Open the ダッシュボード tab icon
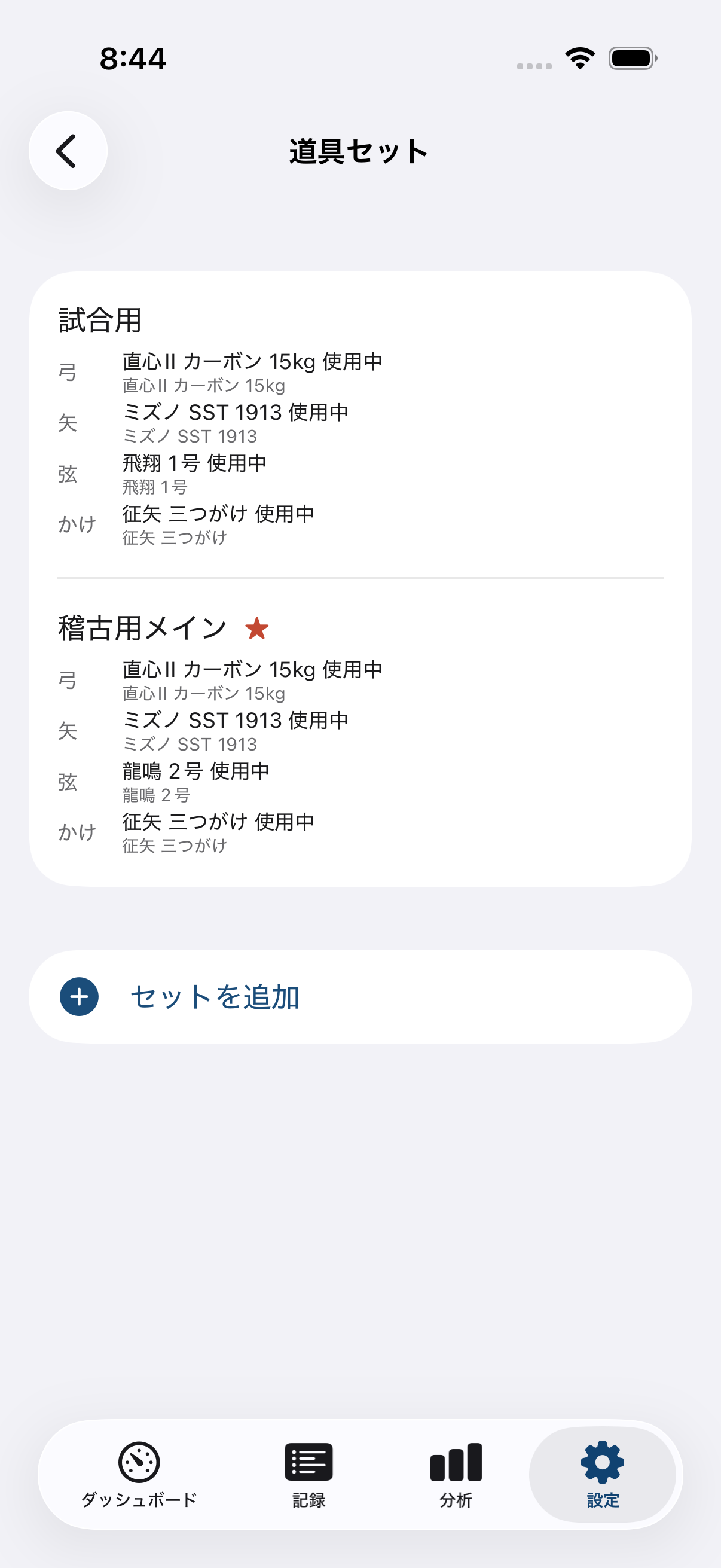Viewport: 721px width, 1568px height. click(x=139, y=1462)
